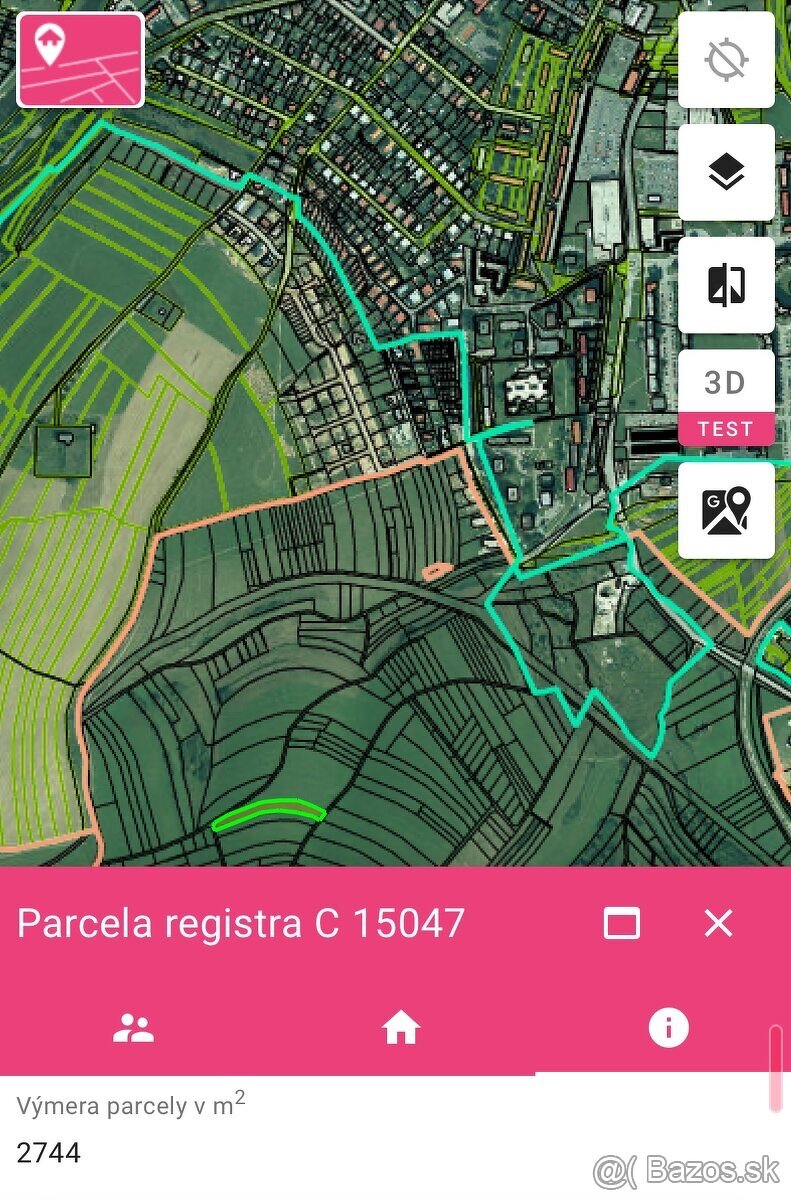Tap the pink map logo button
The image size is (791, 1200).
pos(81,60)
